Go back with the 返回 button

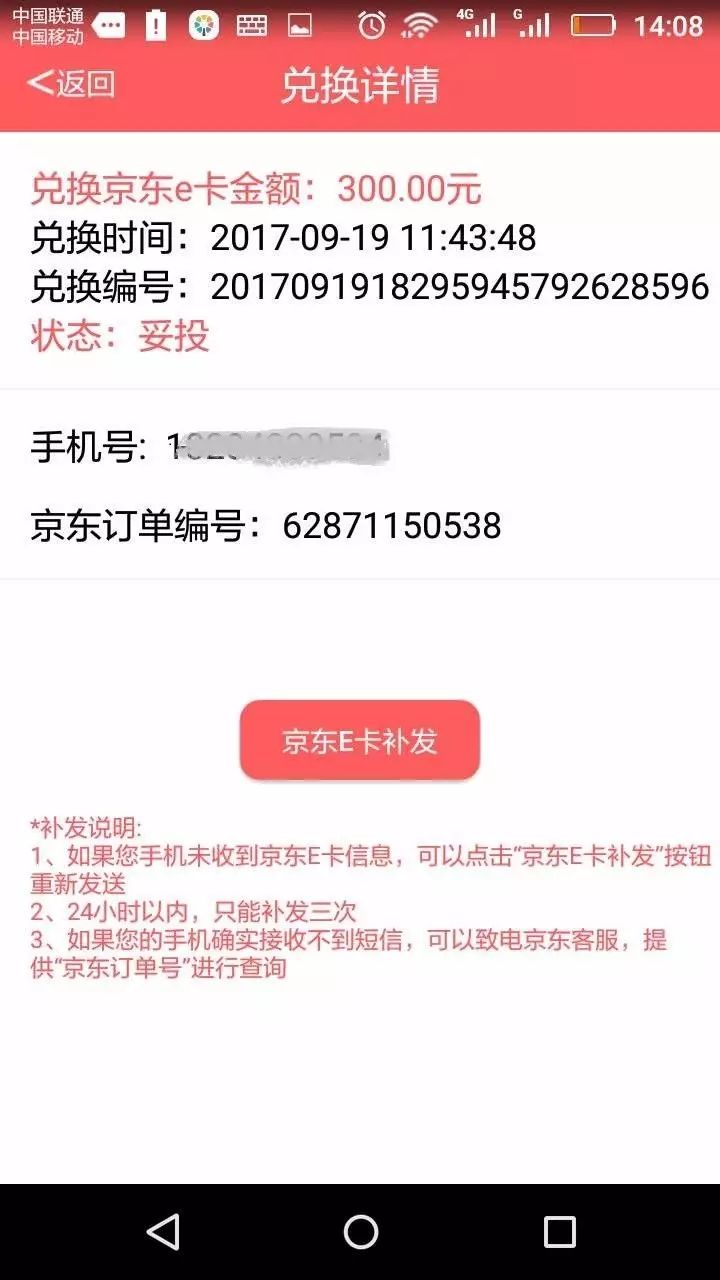[71, 84]
